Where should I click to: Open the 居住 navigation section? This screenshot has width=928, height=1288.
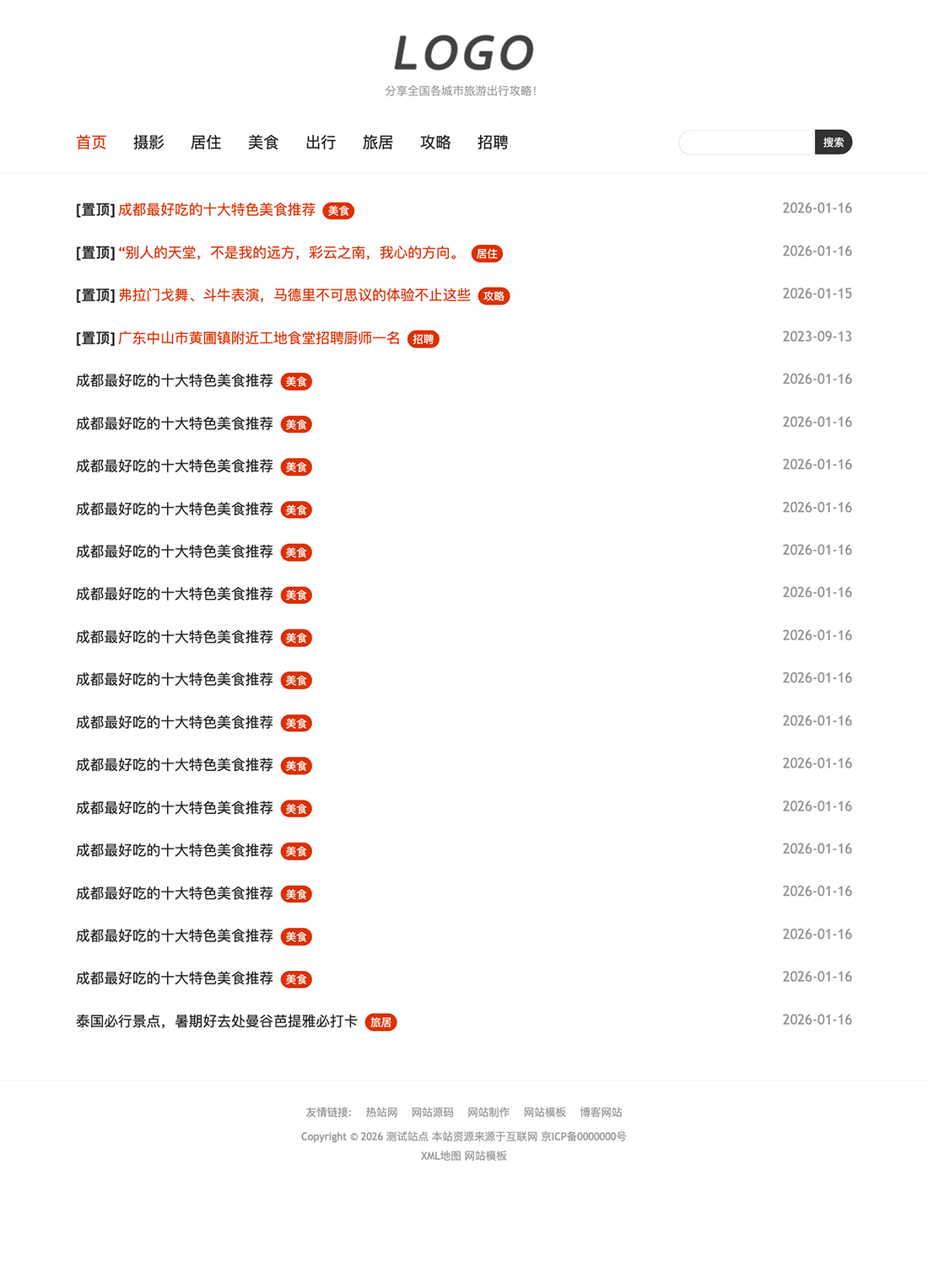[206, 143]
